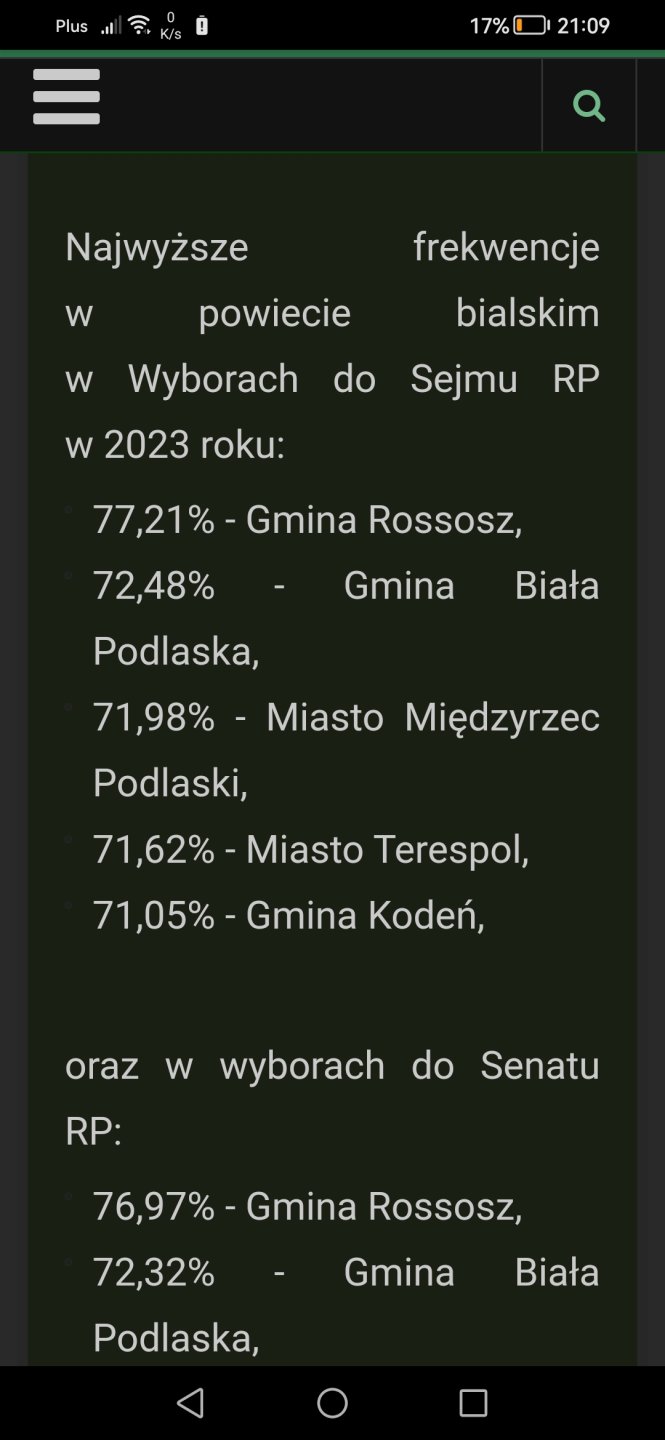Open the hamburger navigation menu
The height and width of the screenshot is (1440, 665).
[x=66, y=97]
